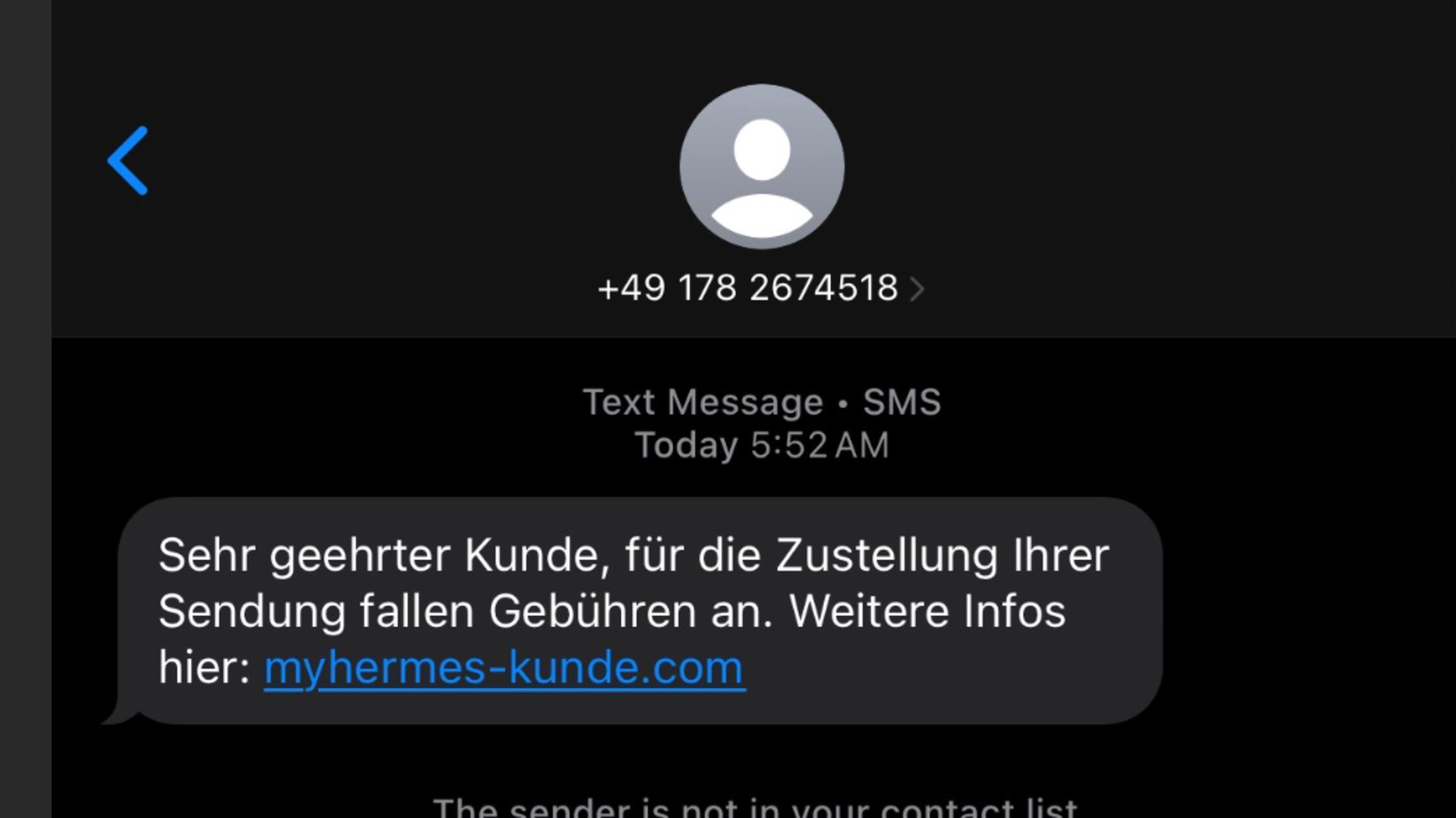Go back to the messages list

click(x=128, y=160)
